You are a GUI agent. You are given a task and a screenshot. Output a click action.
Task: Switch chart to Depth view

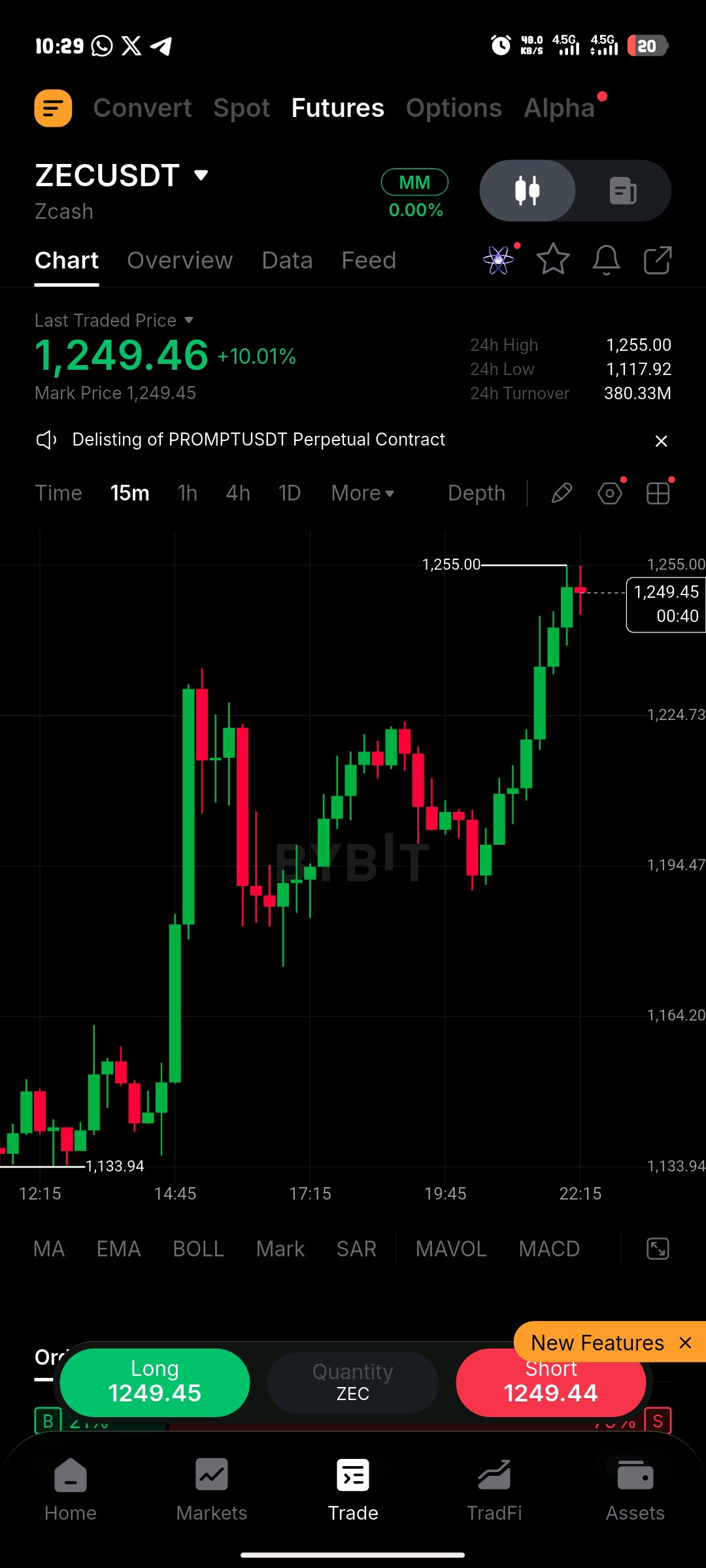[477, 493]
